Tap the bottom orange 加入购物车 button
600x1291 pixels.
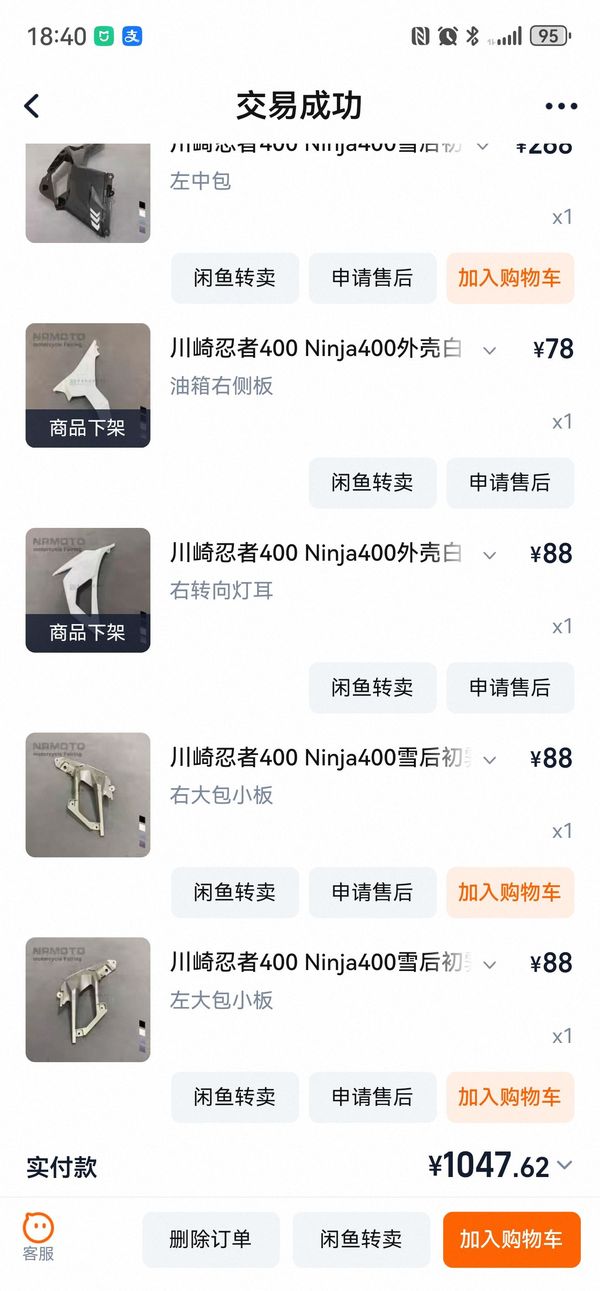511,1240
